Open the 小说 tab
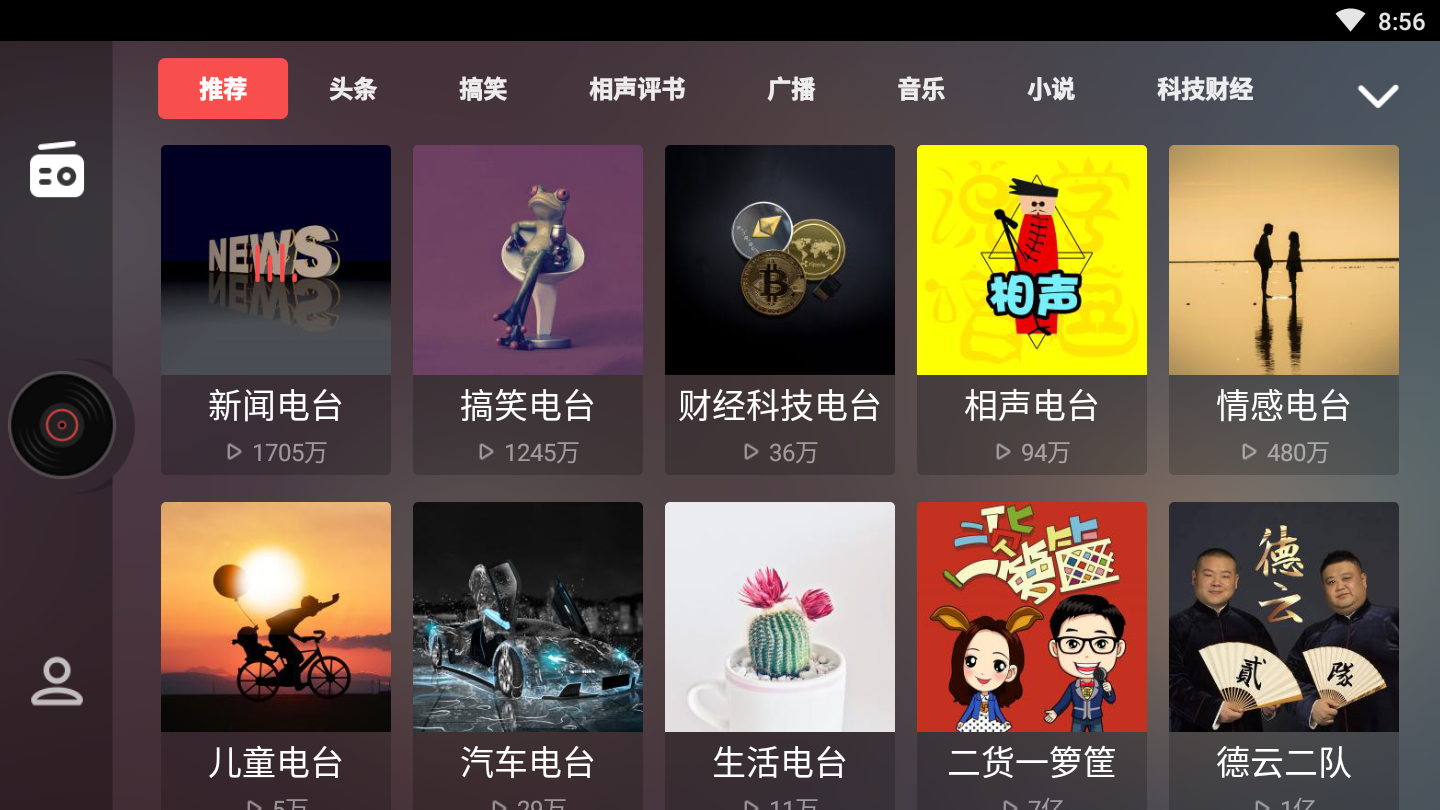 pyautogui.click(x=1051, y=89)
